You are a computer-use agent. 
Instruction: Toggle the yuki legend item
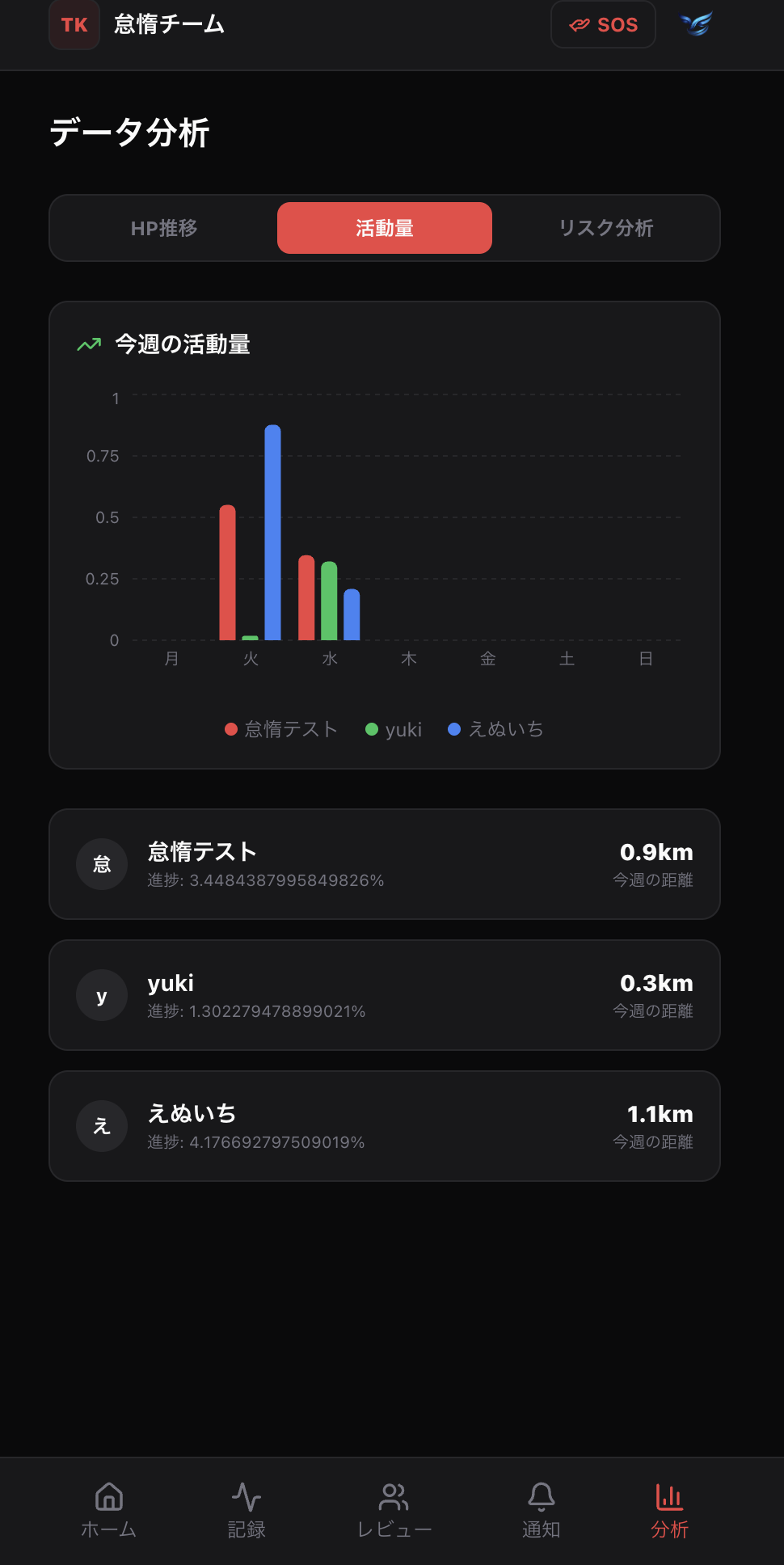coord(394,729)
